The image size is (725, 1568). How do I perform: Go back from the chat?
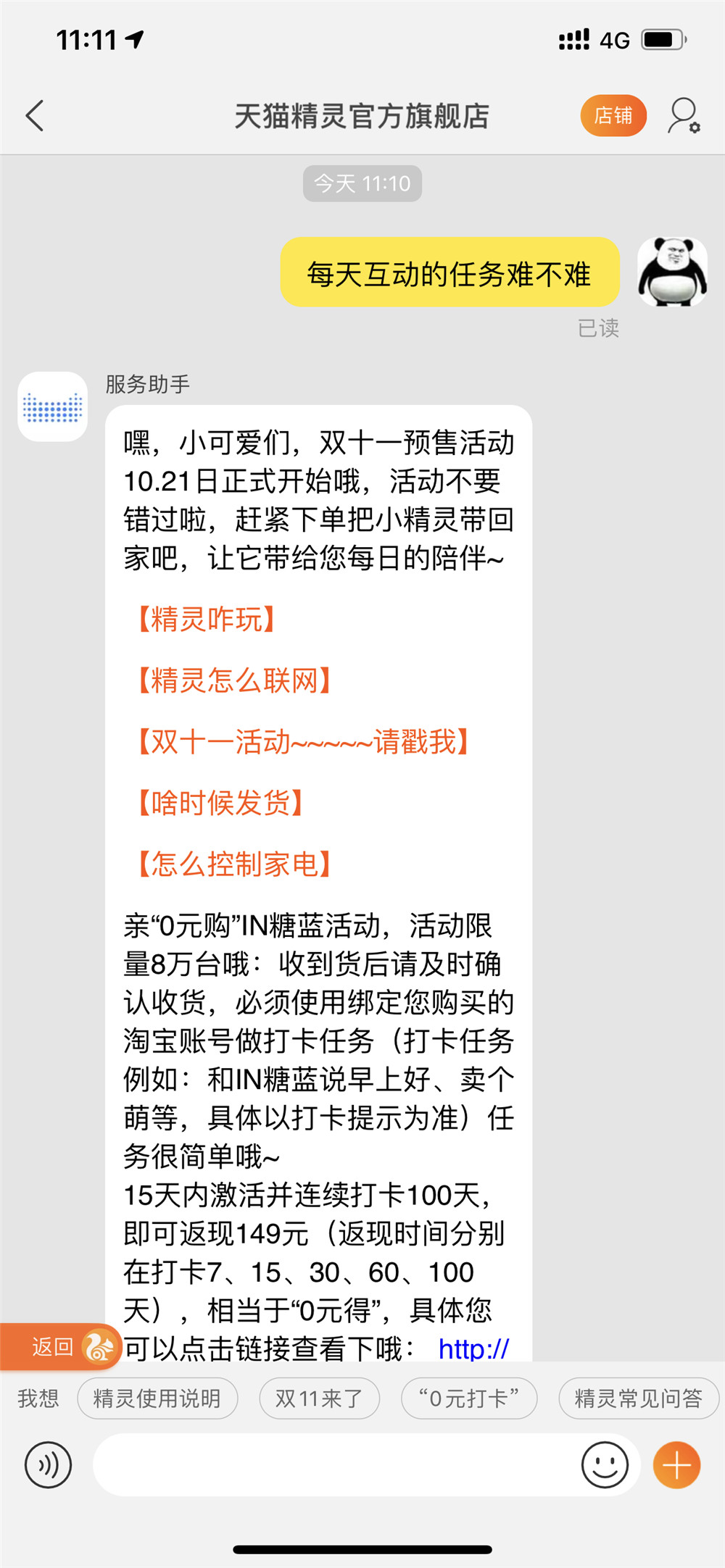click(x=35, y=116)
